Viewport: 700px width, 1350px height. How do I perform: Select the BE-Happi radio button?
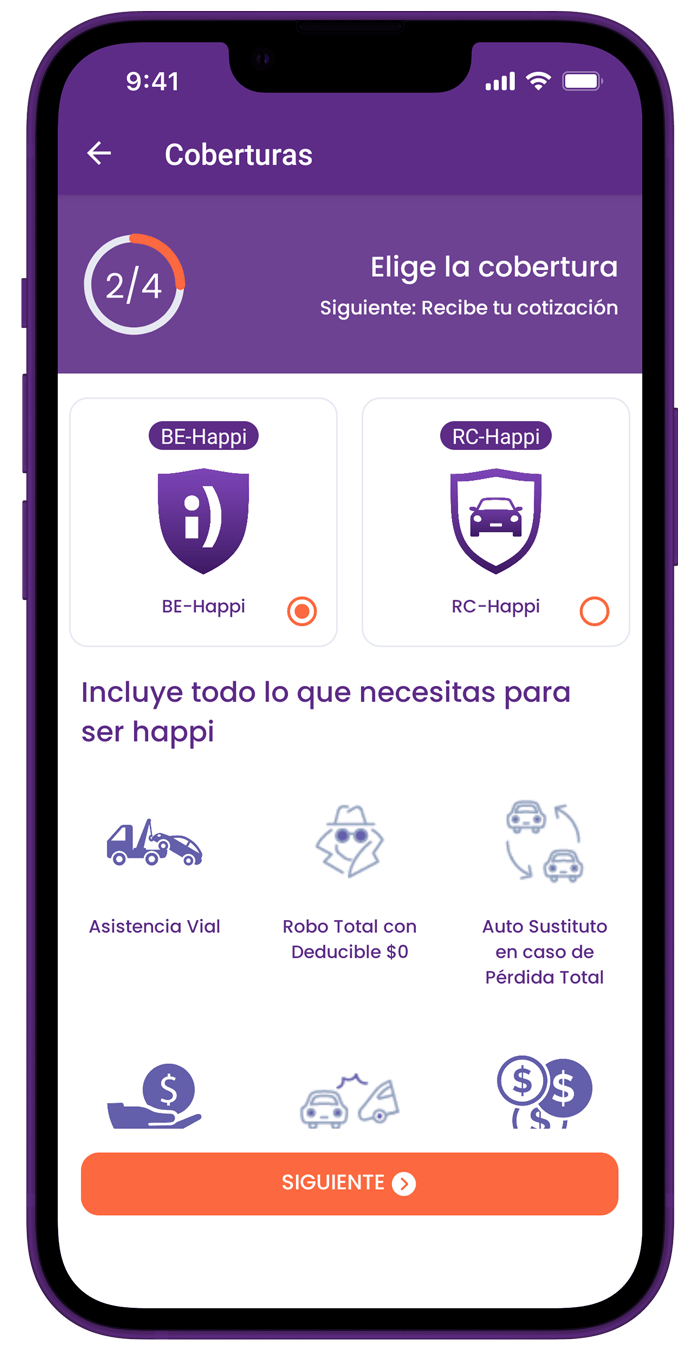pos(302,610)
